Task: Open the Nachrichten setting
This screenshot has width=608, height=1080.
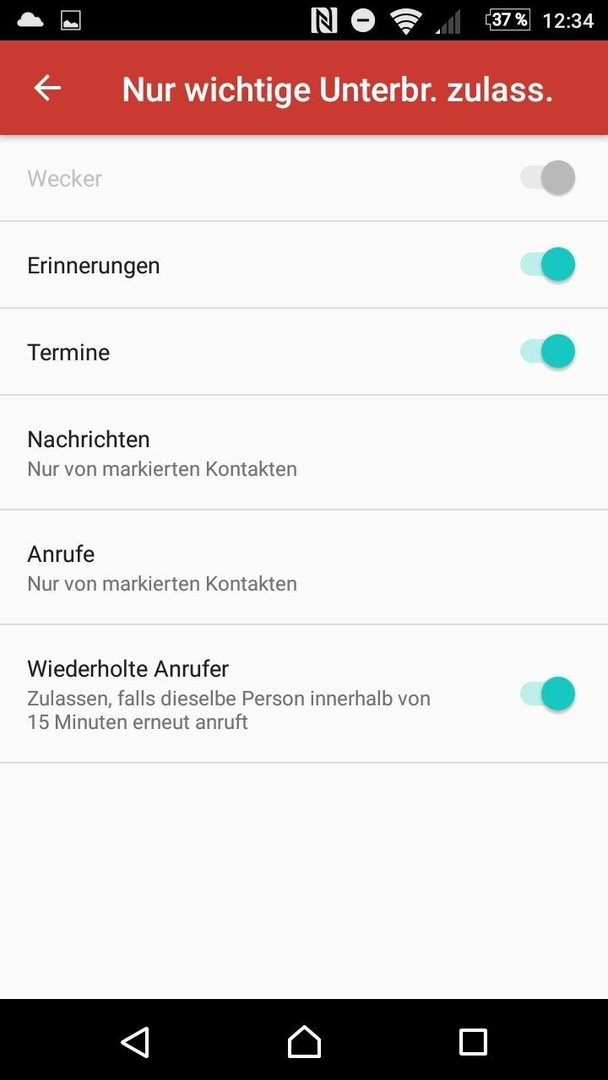Action: pyautogui.click(x=304, y=453)
